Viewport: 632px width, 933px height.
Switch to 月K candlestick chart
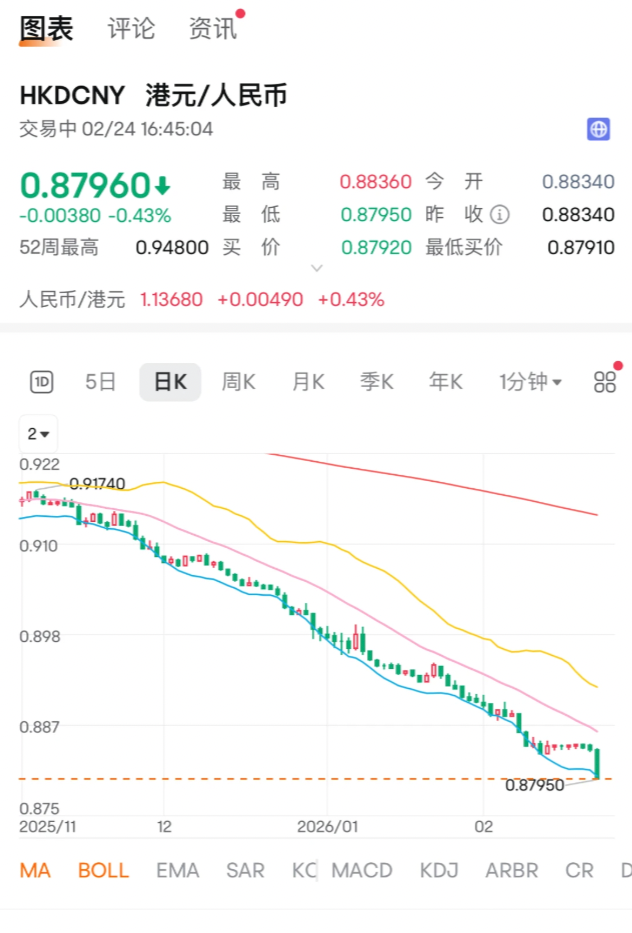click(308, 381)
